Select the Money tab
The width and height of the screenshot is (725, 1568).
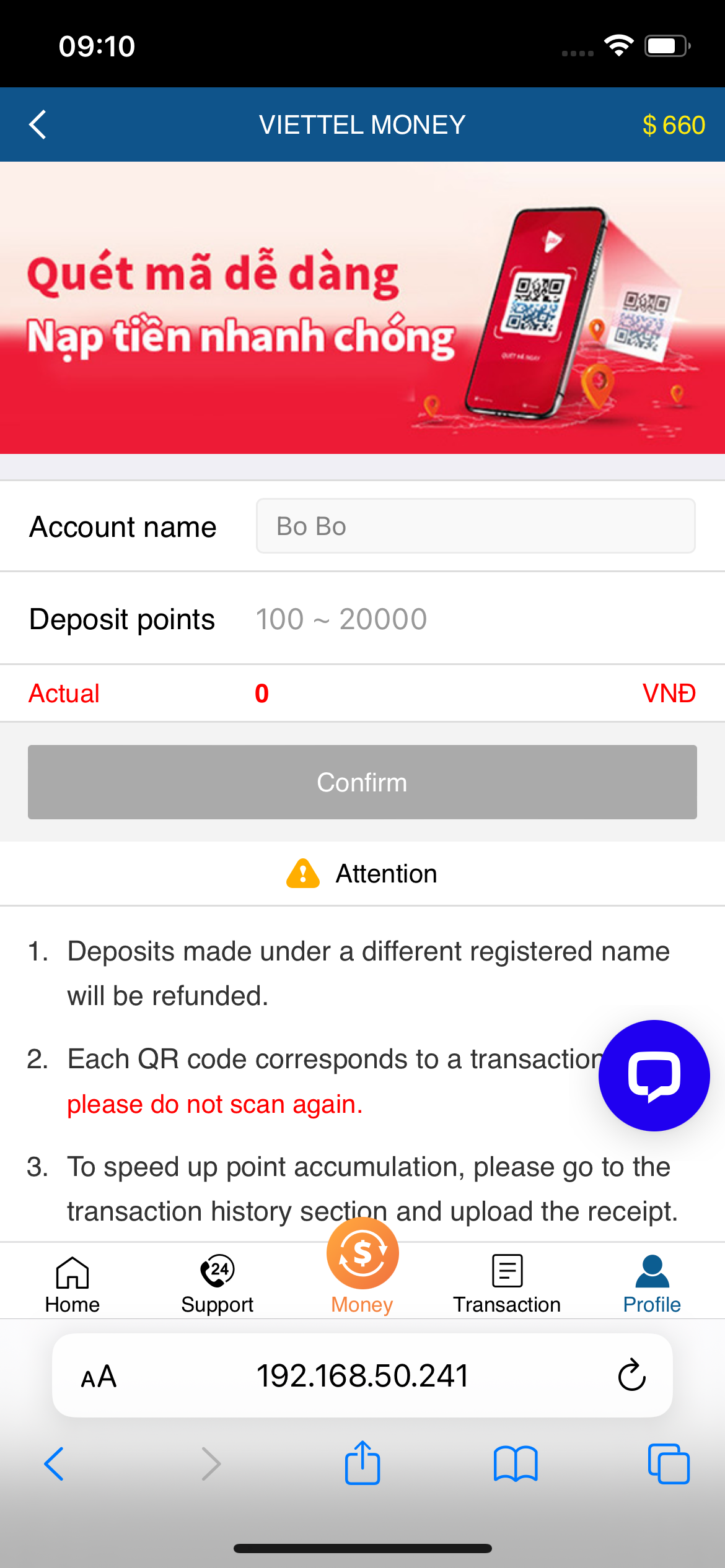click(x=362, y=1267)
